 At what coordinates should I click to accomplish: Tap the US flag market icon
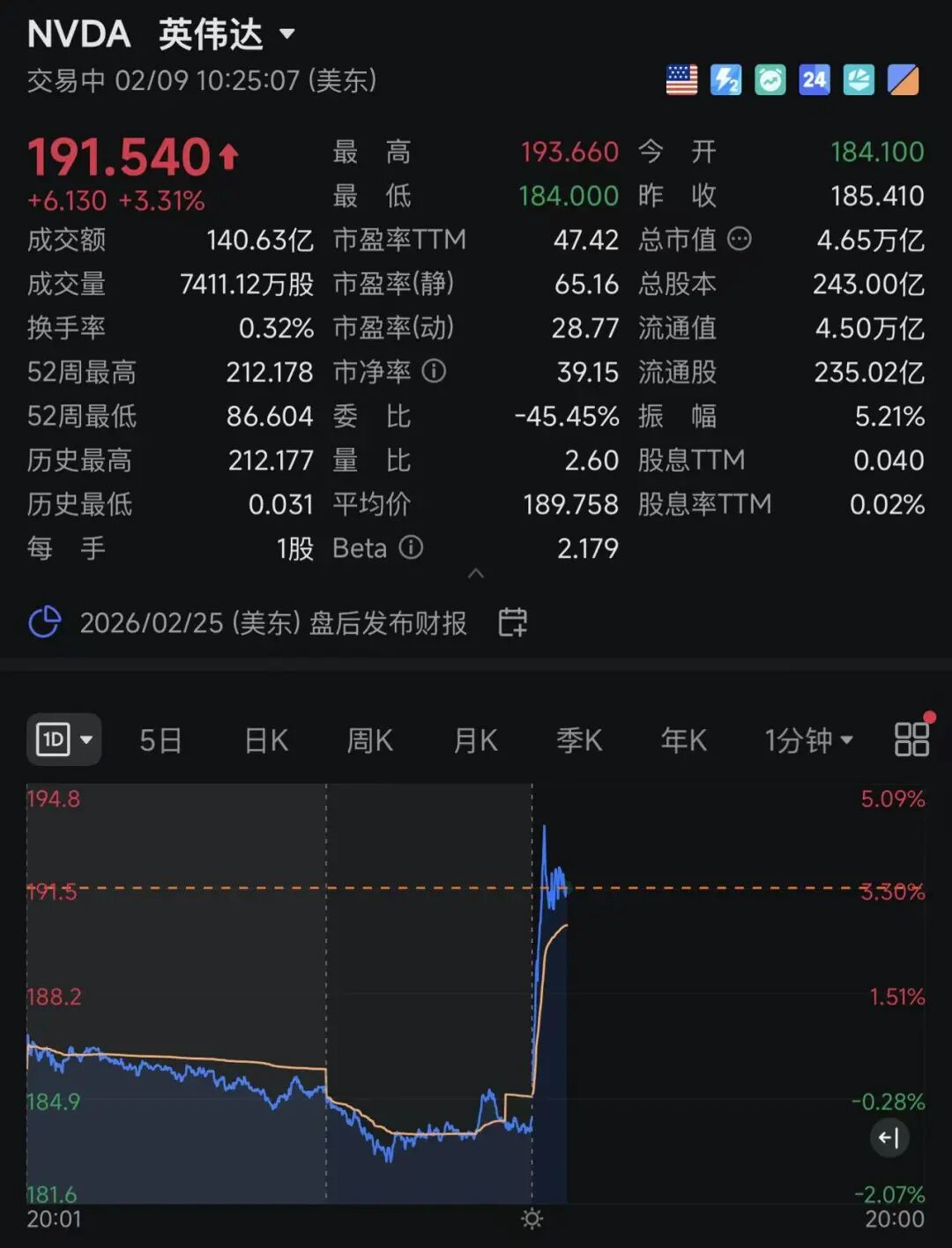tap(681, 80)
